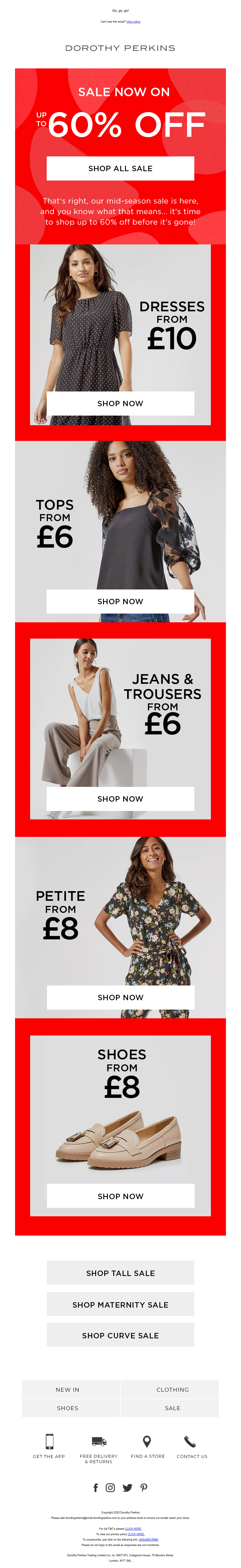Shop now for tops from £6

coord(120,602)
